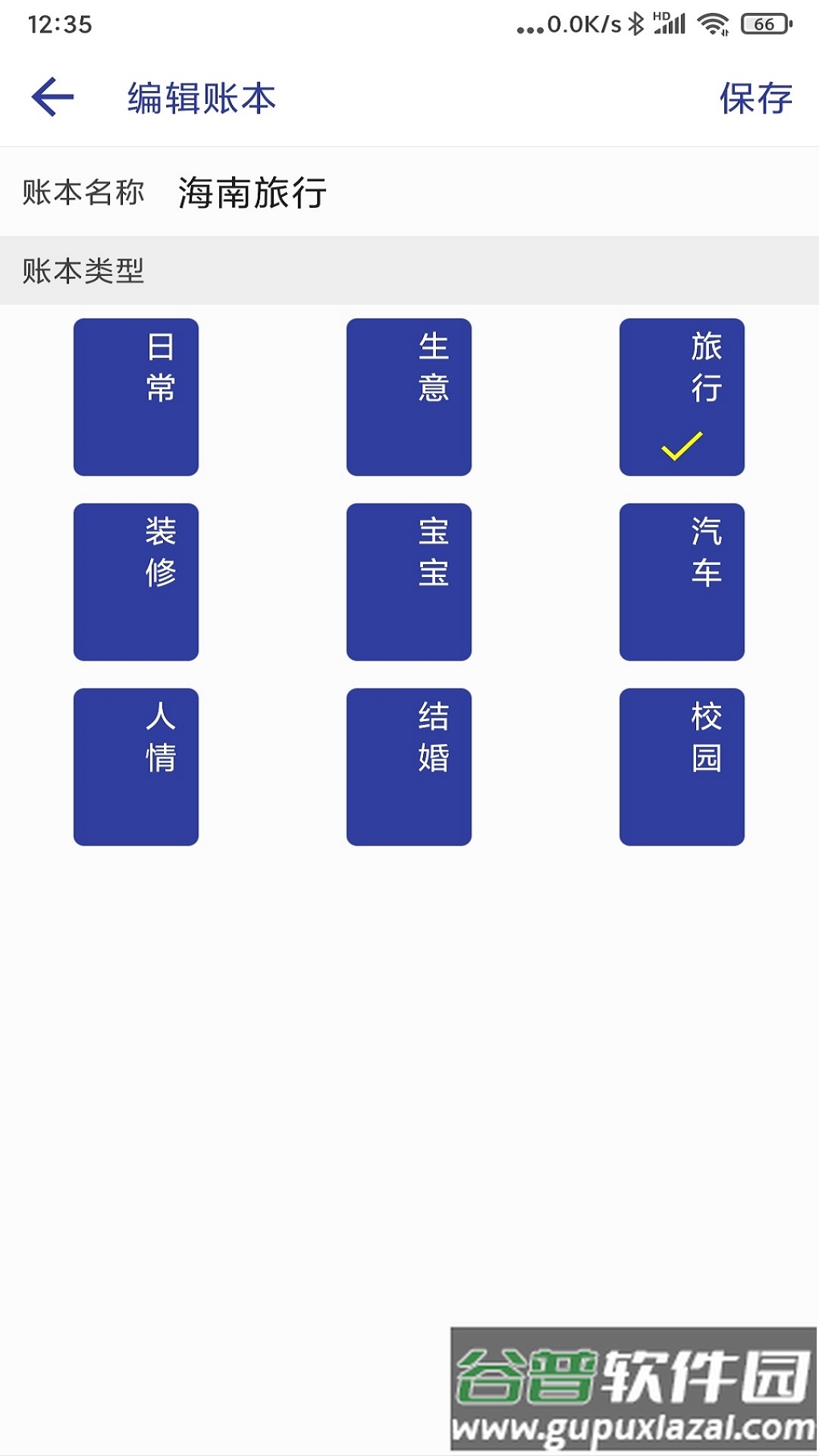Choose the 生意 ledger type

point(409,397)
